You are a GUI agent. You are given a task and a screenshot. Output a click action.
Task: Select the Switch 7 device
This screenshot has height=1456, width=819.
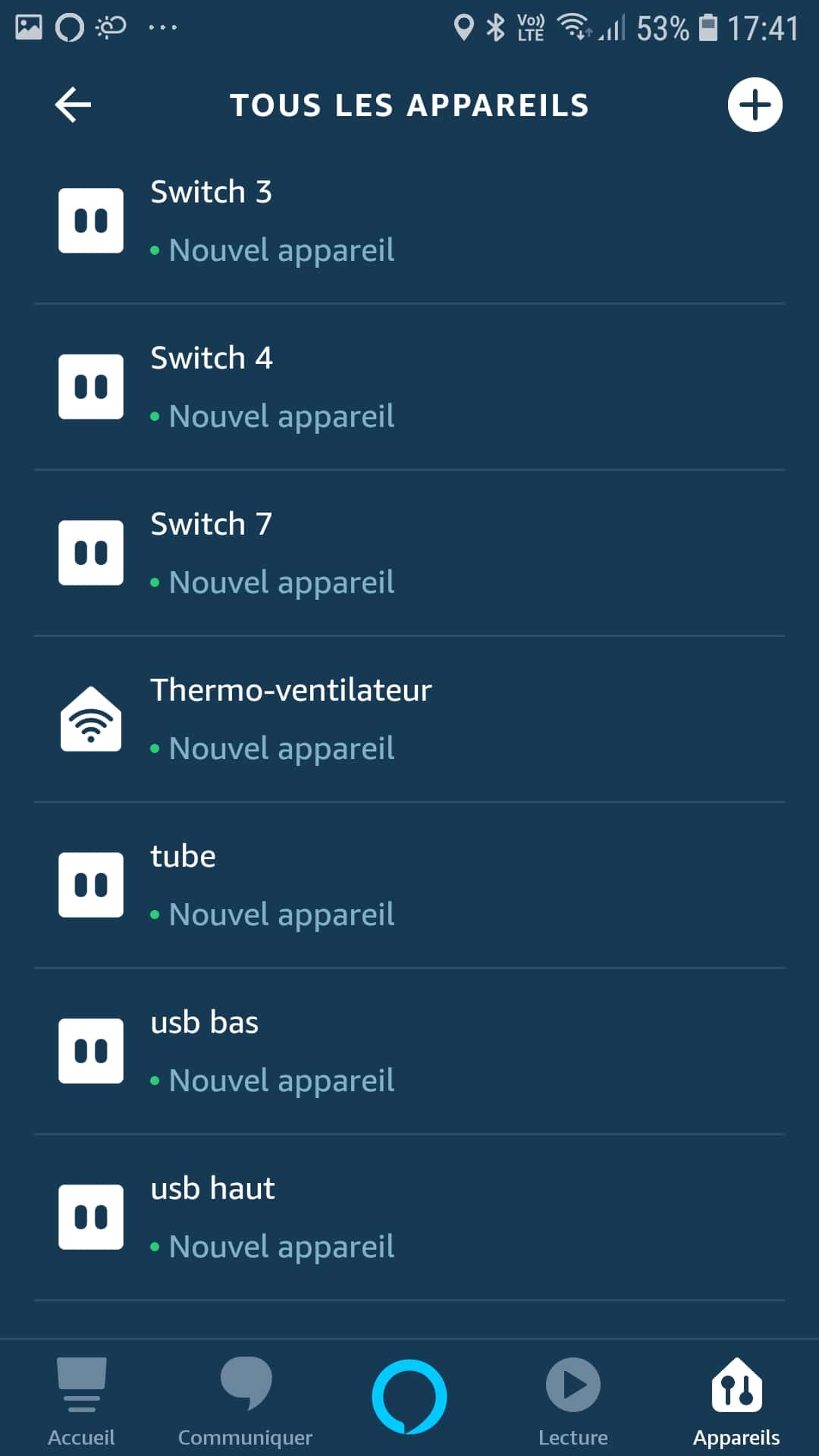pyautogui.click(x=409, y=553)
